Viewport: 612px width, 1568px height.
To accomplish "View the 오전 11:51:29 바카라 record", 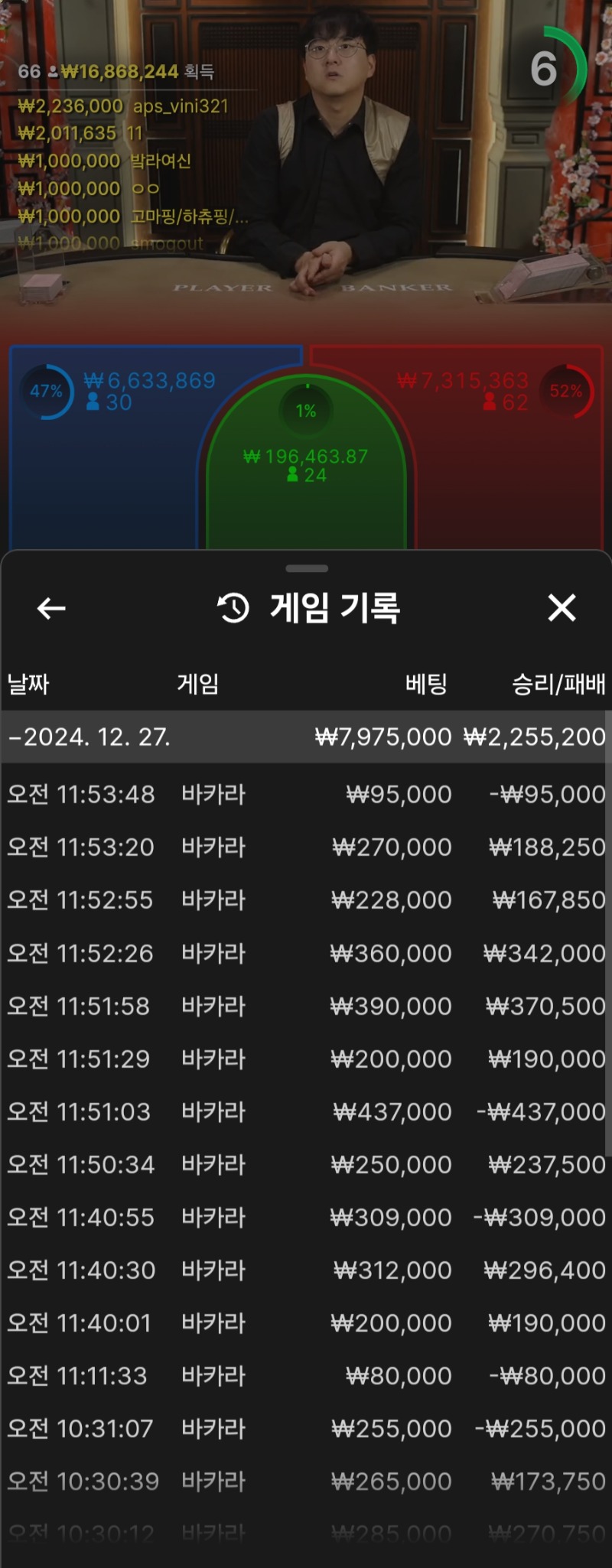I will [306, 1059].
